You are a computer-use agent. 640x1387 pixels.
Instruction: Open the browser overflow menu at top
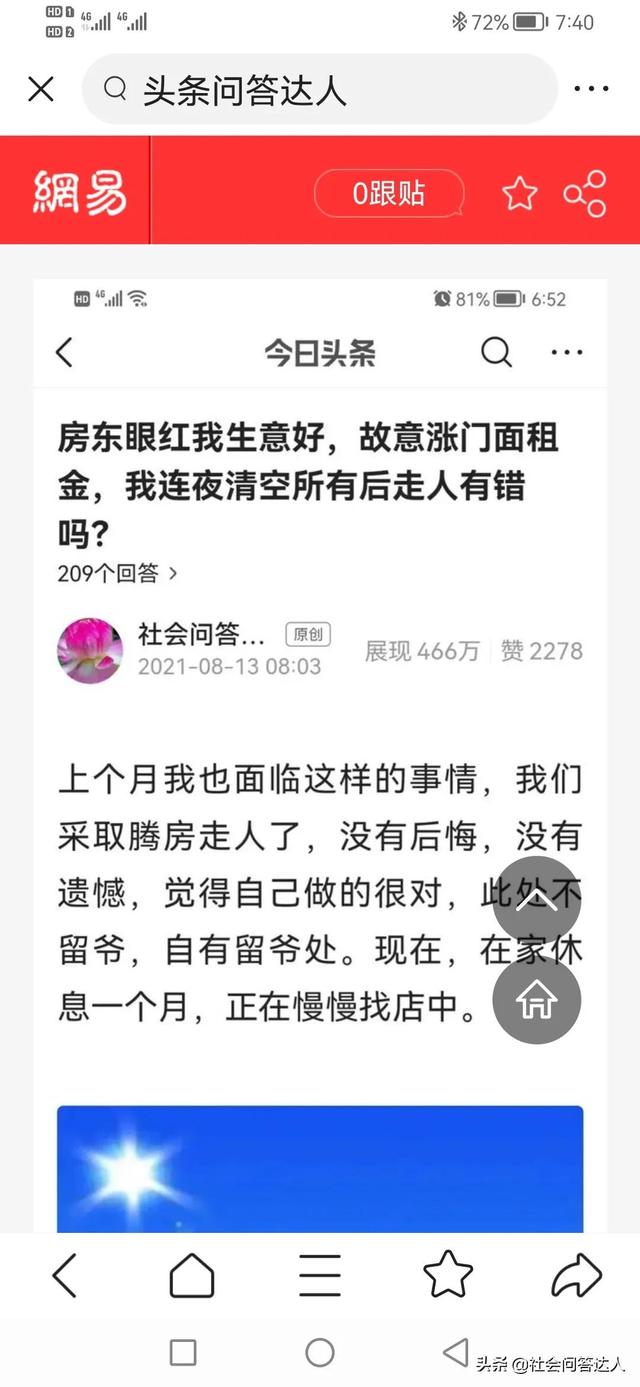tap(591, 90)
